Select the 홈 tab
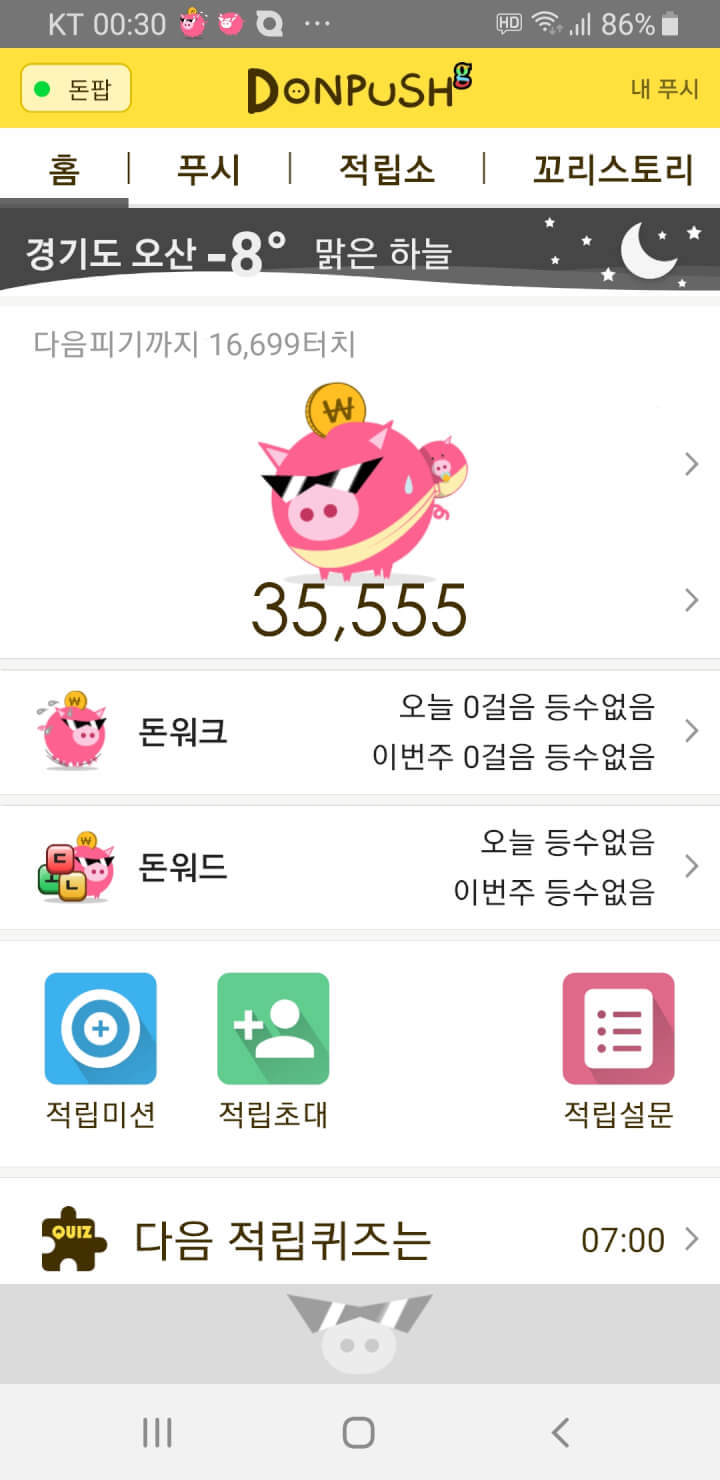The width and height of the screenshot is (720, 1480). click(64, 170)
